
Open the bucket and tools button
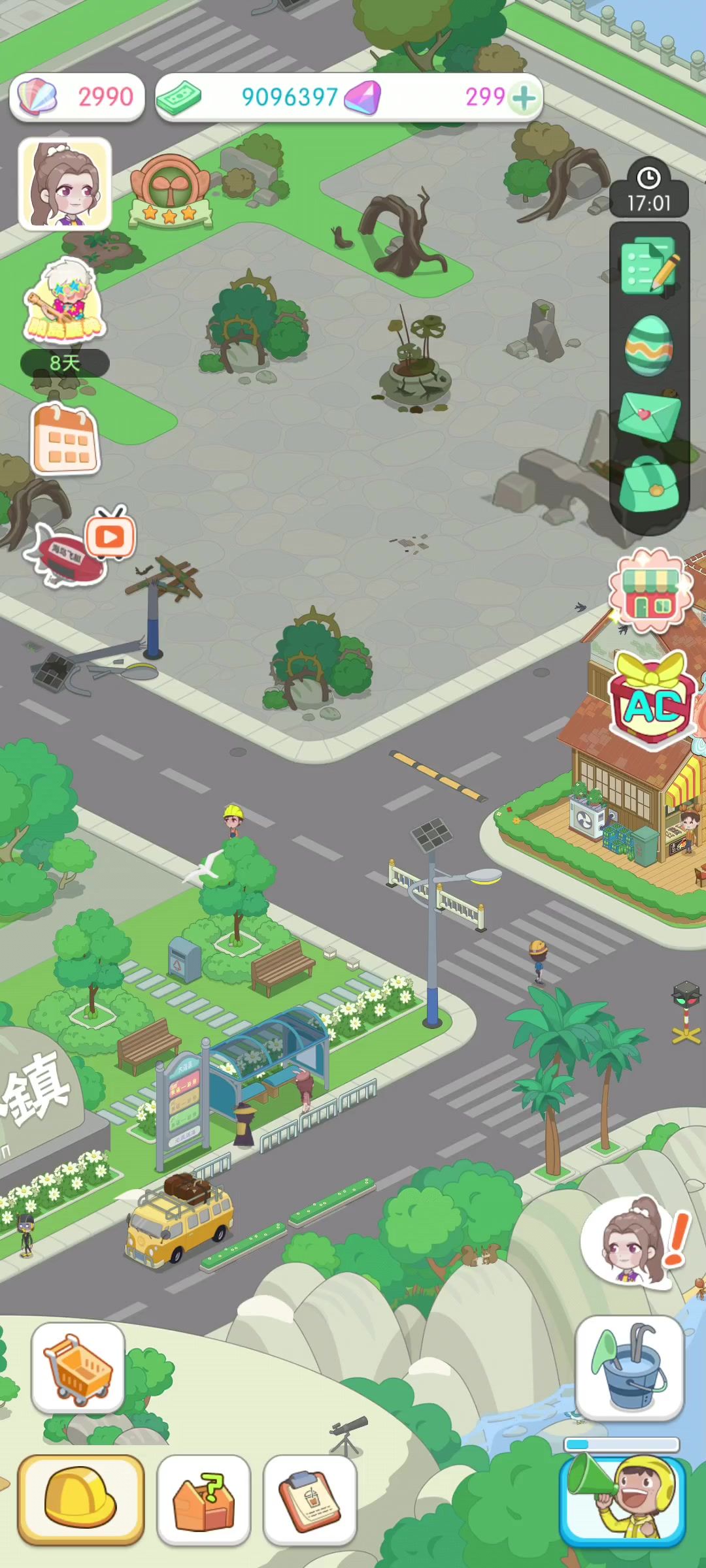(630, 1367)
